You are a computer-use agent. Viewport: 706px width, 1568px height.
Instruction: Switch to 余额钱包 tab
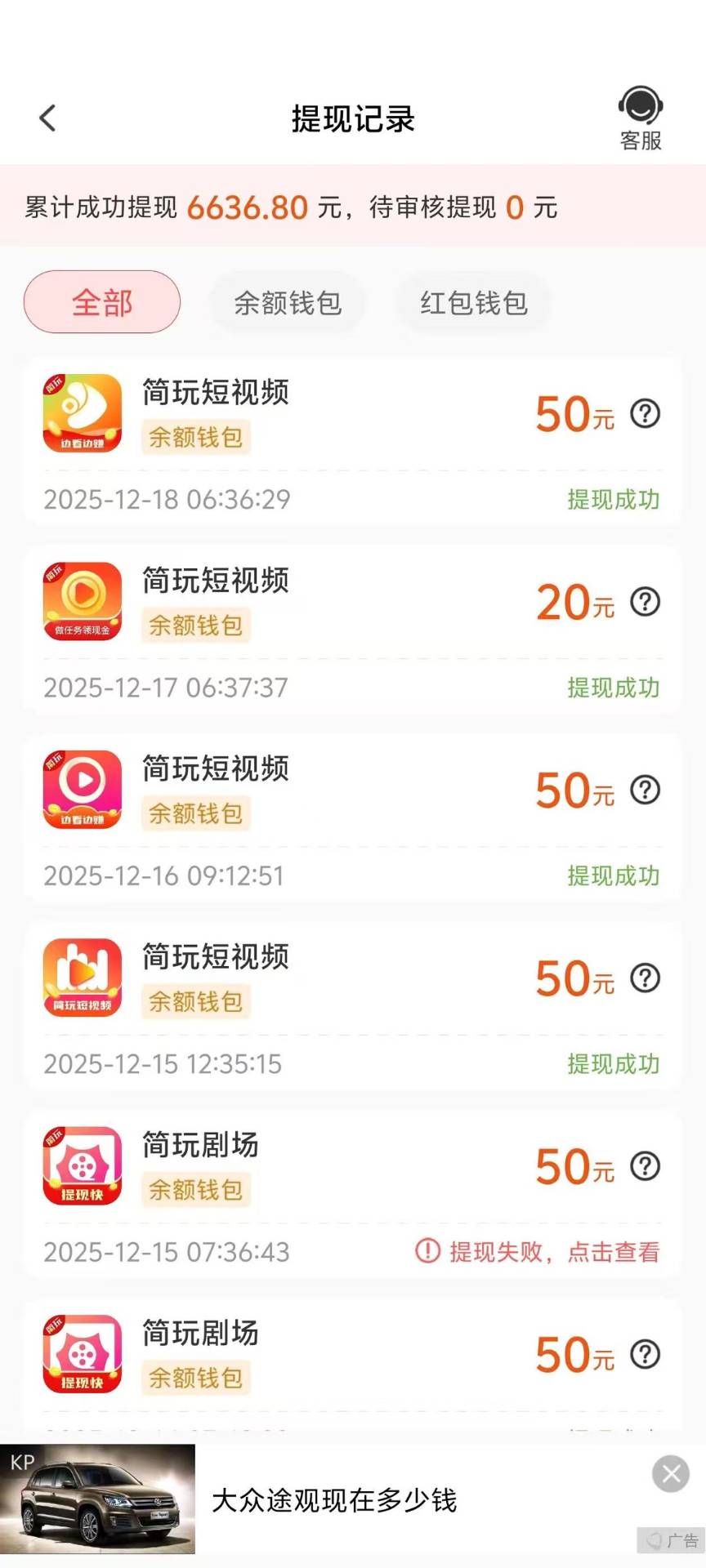pyautogui.click(x=288, y=303)
